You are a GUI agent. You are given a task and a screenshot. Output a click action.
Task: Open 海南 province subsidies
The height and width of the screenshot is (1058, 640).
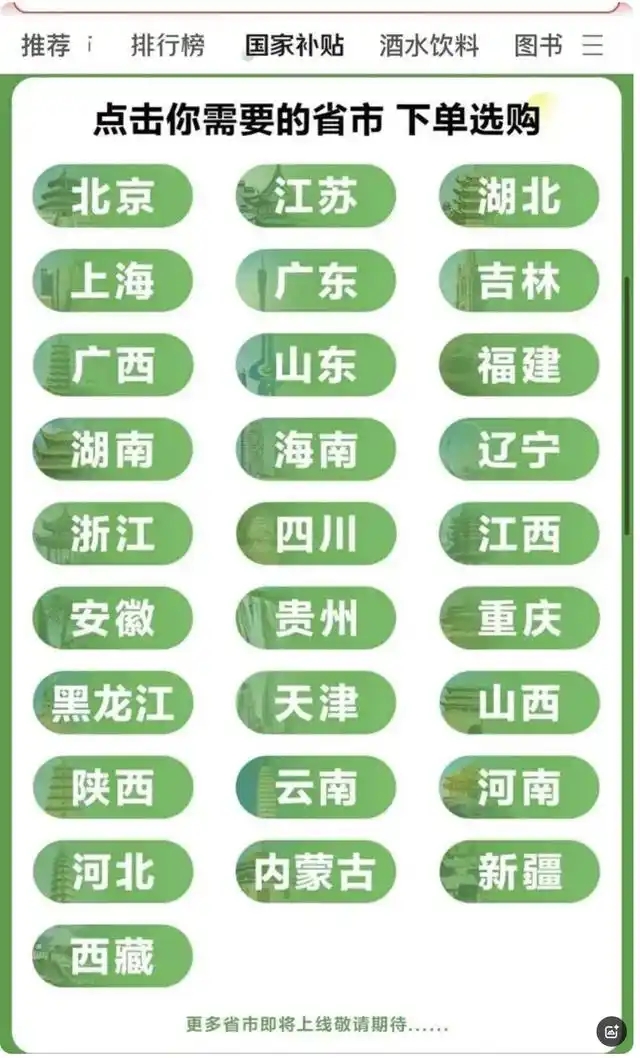point(315,450)
